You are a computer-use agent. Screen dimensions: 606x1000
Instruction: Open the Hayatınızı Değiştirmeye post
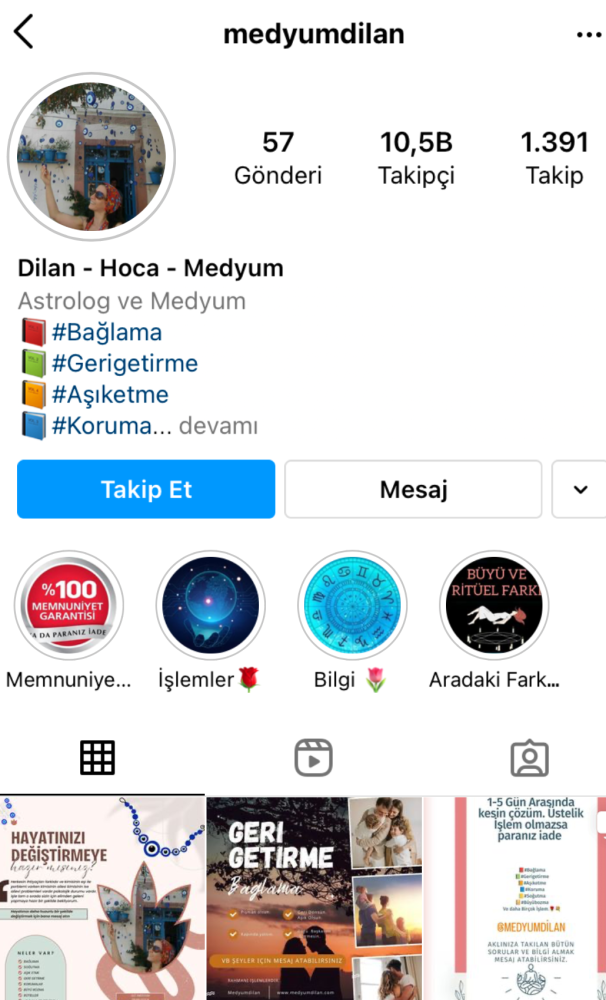point(101,898)
